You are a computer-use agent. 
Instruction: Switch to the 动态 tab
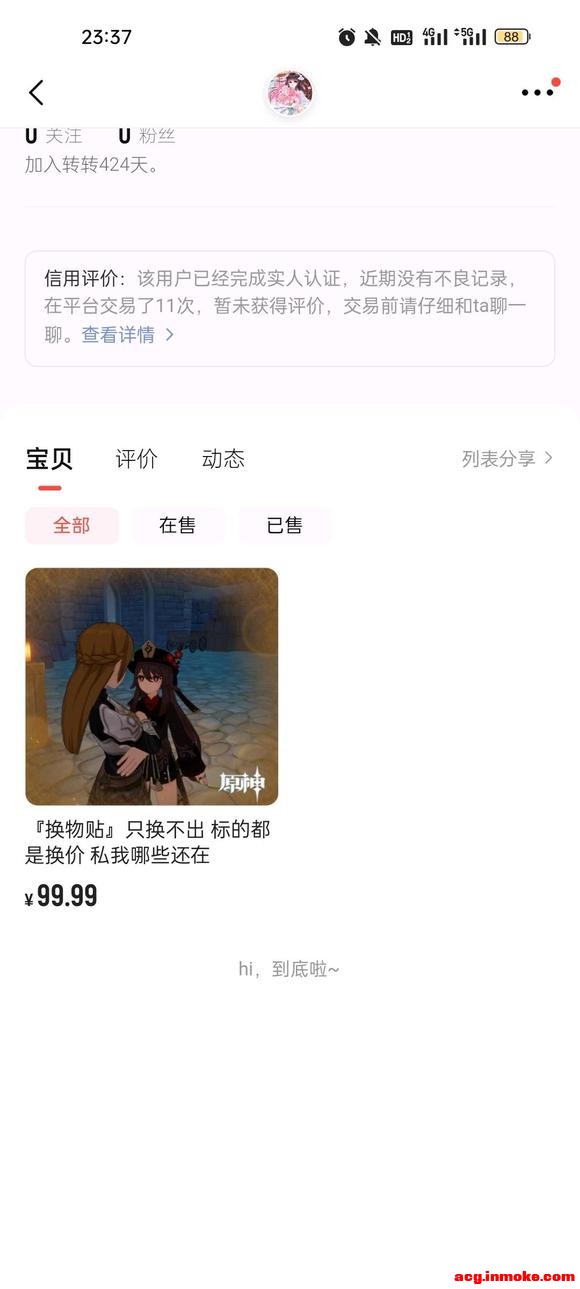pos(223,459)
